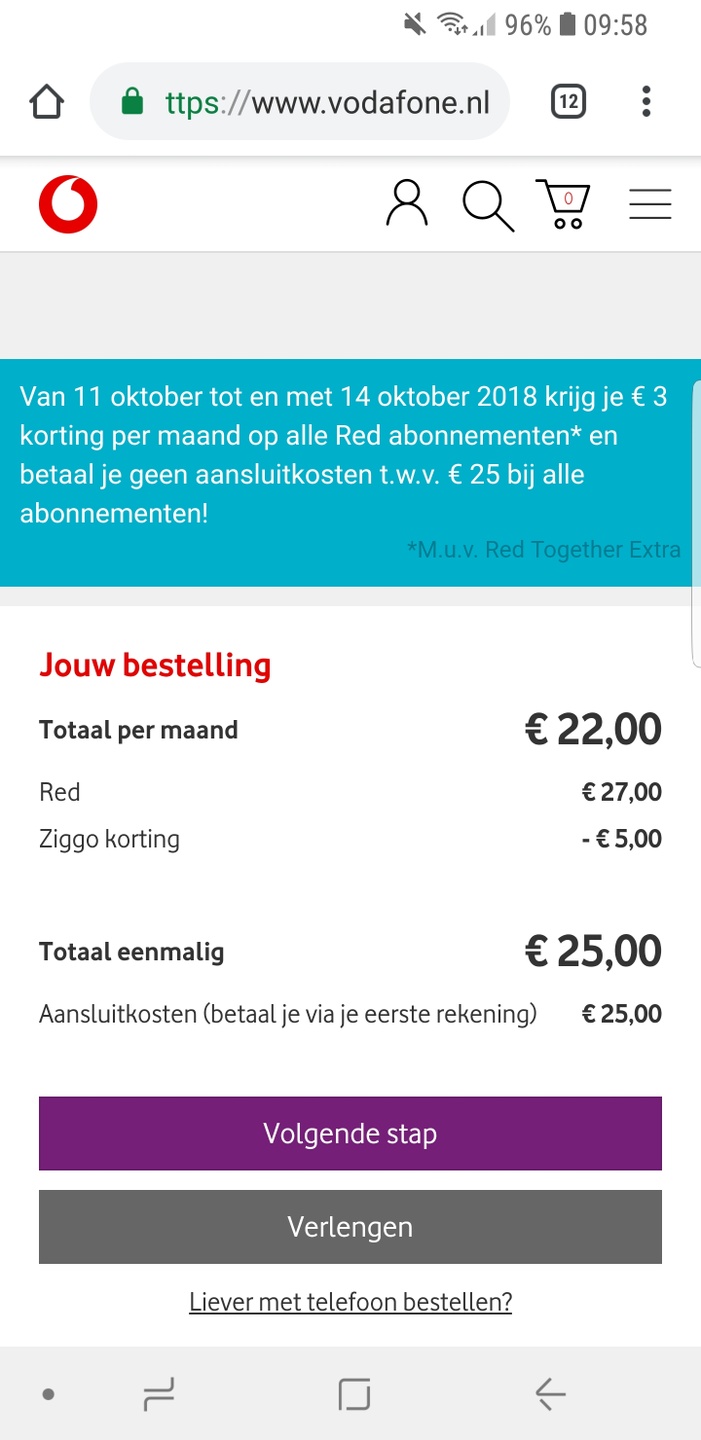This screenshot has width=701, height=1440.
Task: Open the site search magnifier
Action: point(488,205)
